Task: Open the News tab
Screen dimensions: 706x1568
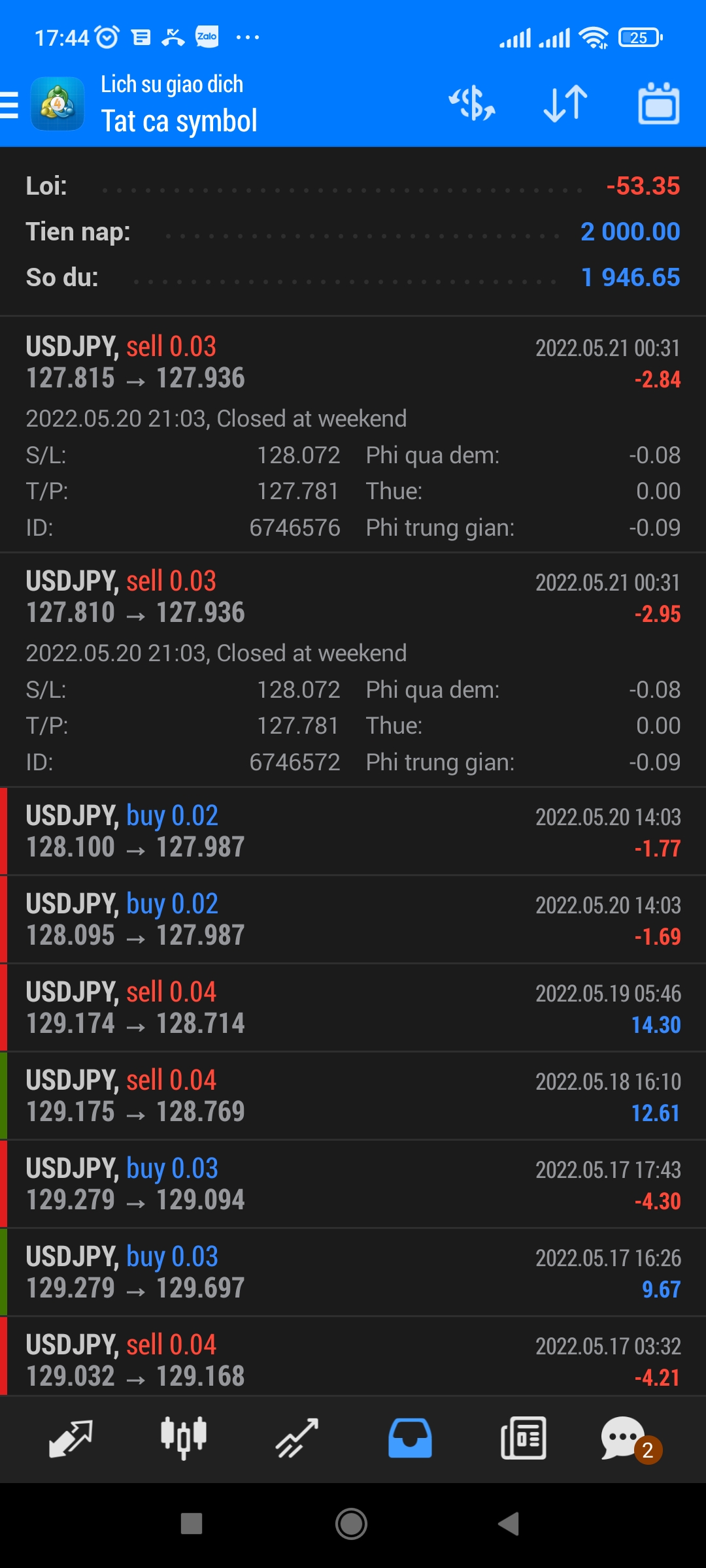Action: click(523, 1438)
